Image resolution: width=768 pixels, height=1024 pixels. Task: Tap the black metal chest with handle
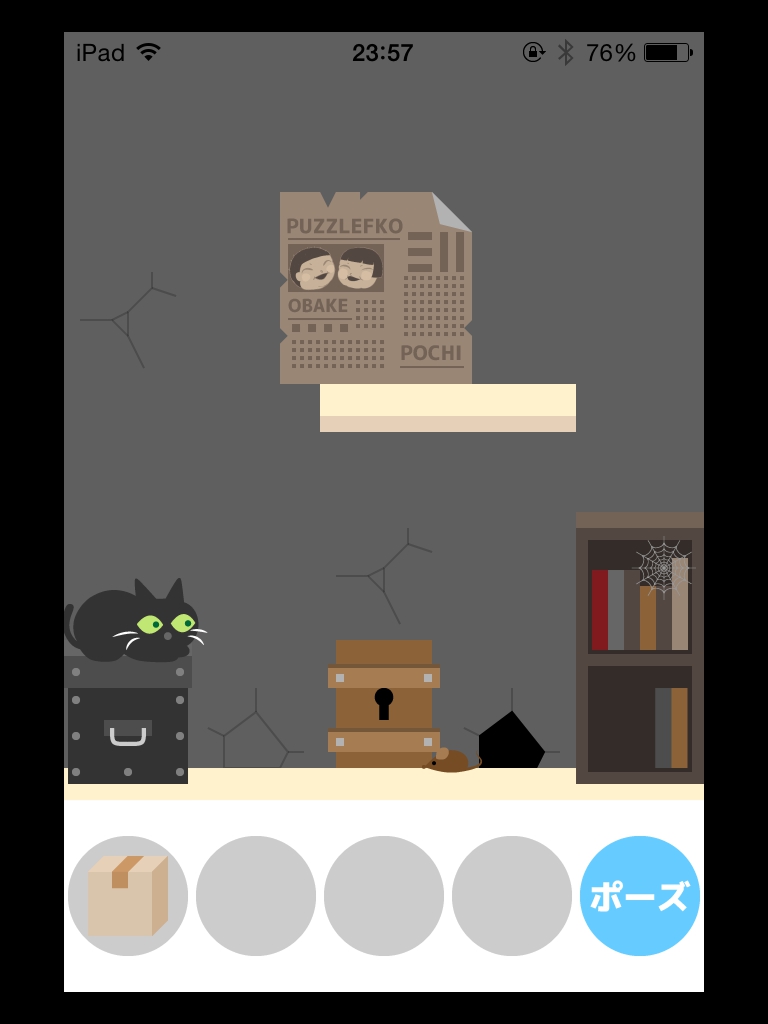click(x=128, y=732)
